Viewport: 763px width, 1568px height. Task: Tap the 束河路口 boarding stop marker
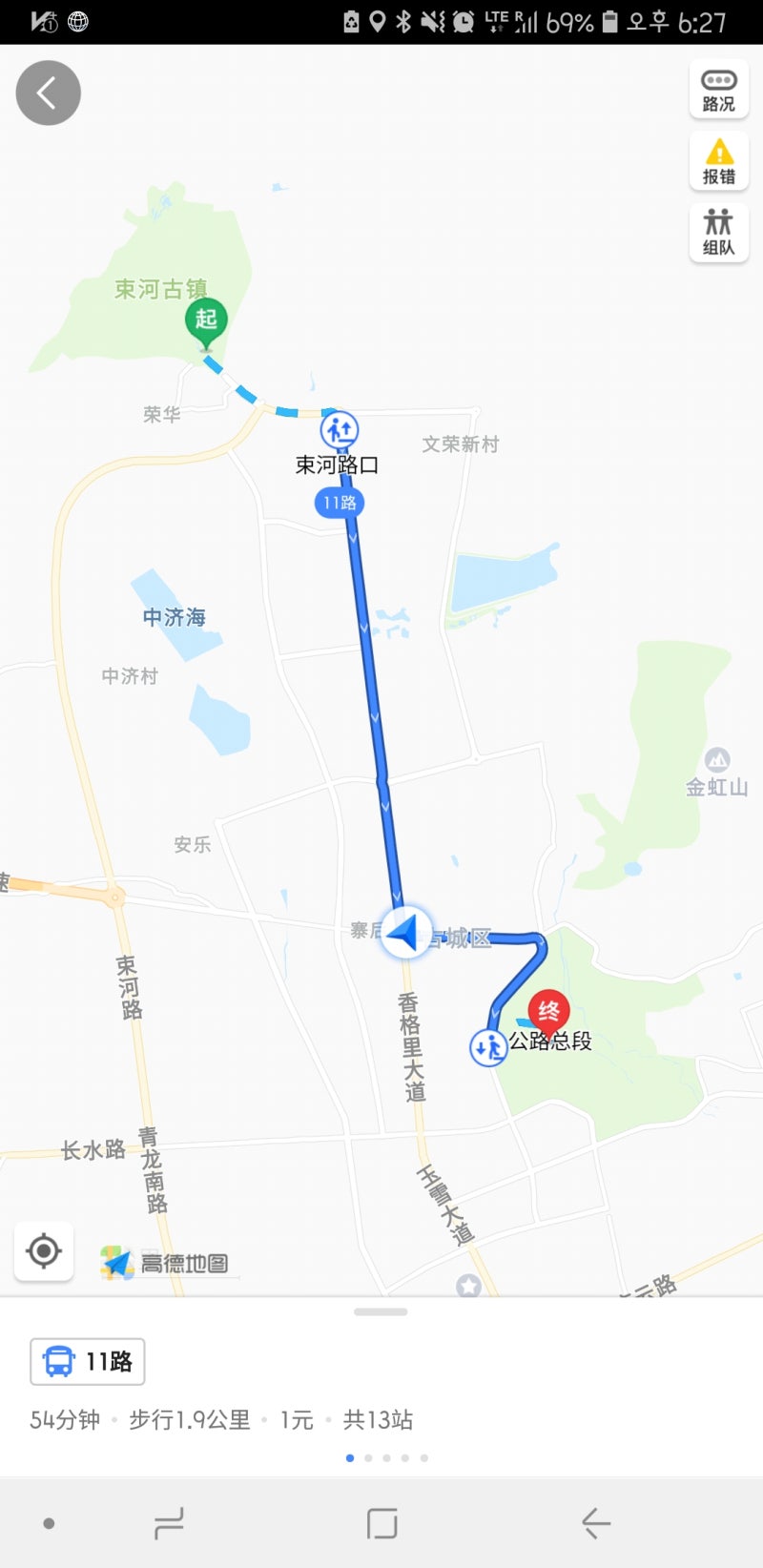tap(340, 430)
